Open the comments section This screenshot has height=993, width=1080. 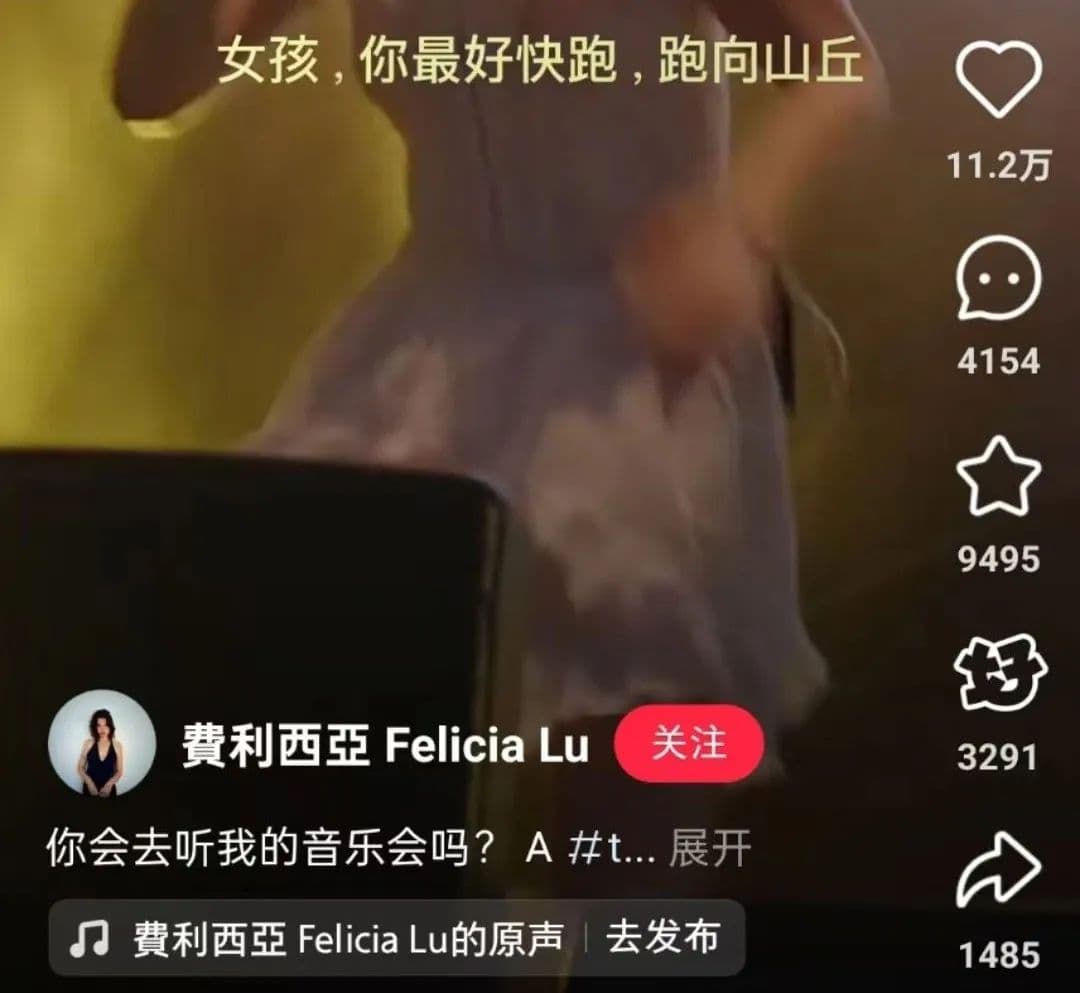(998, 278)
